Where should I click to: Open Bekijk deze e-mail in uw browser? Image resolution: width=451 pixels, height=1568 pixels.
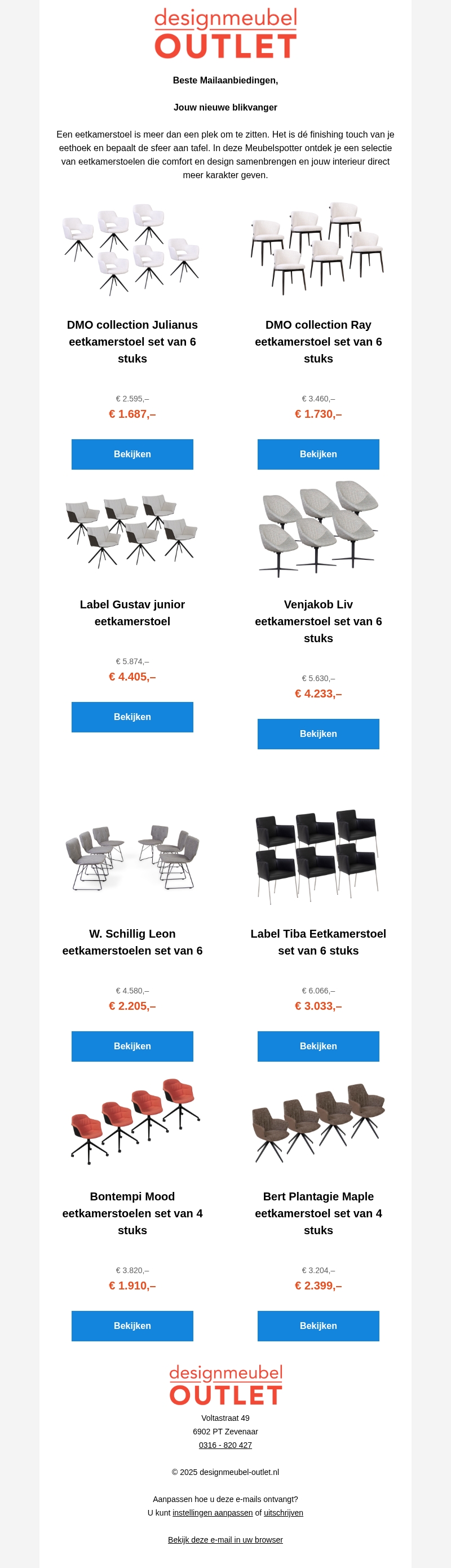click(225, 1539)
